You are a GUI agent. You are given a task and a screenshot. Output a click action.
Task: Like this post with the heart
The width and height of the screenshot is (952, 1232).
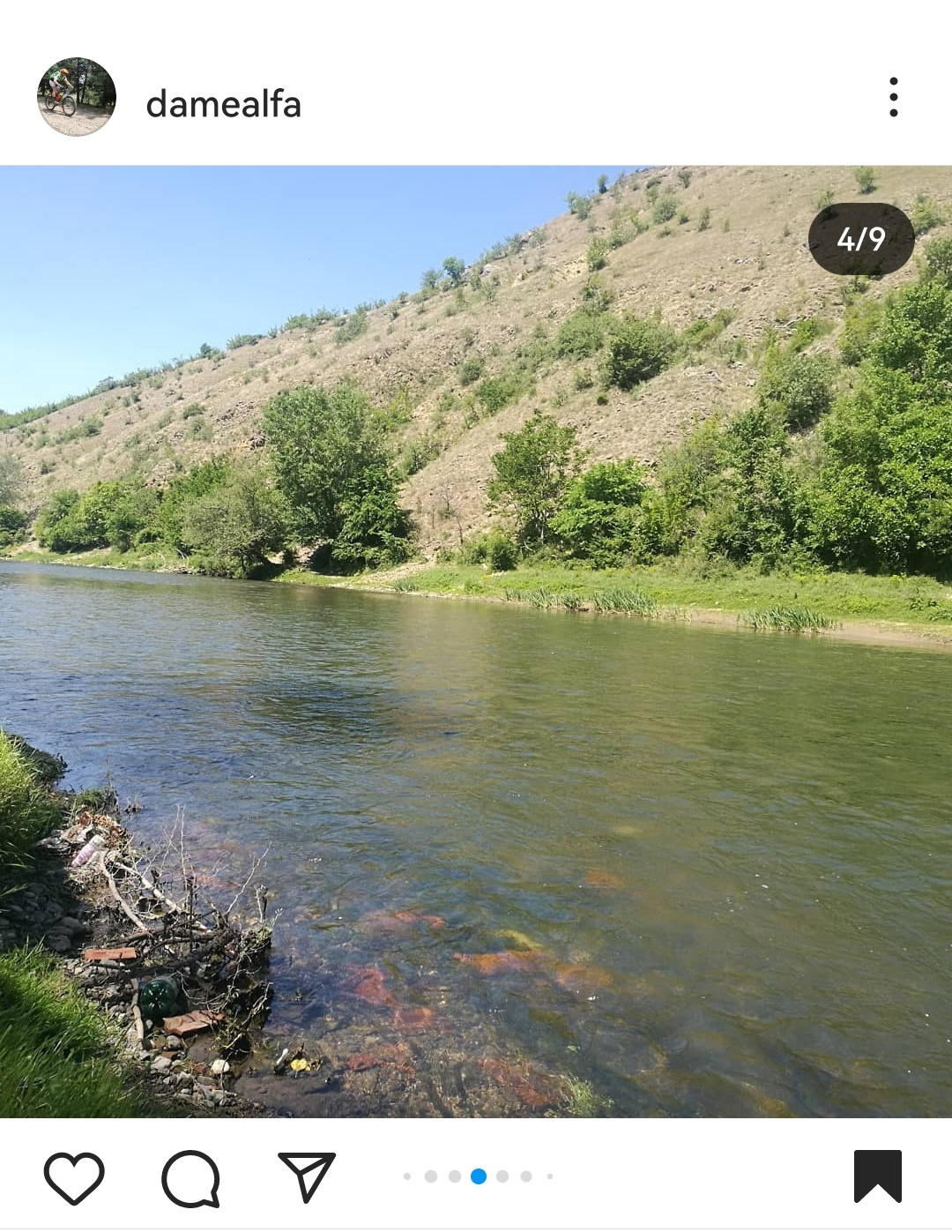click(74, 1177)
